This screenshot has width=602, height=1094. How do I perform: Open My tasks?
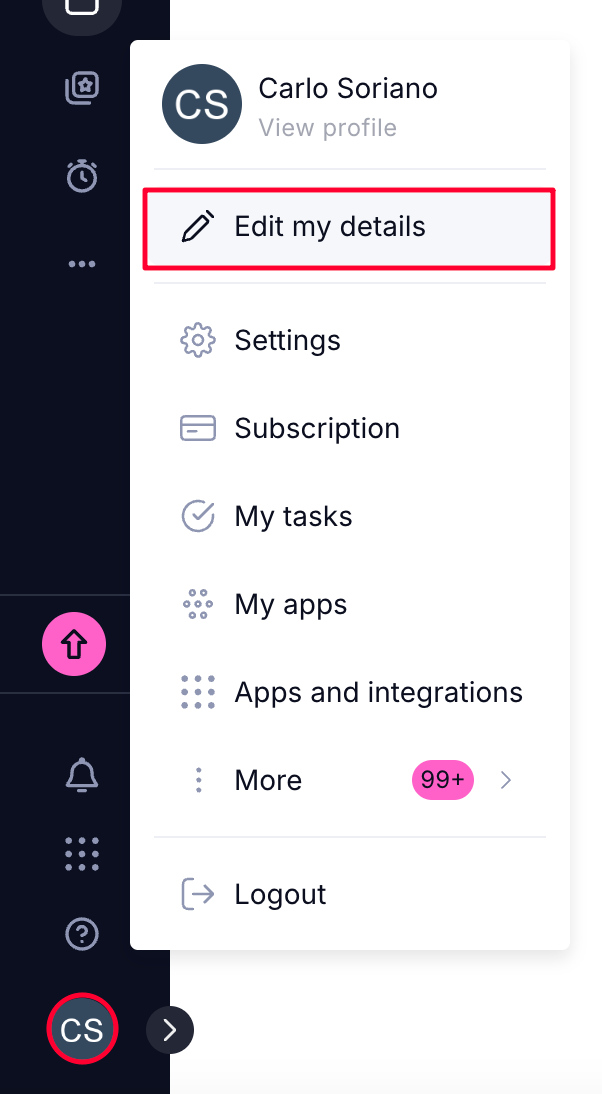tap(349, 516)
